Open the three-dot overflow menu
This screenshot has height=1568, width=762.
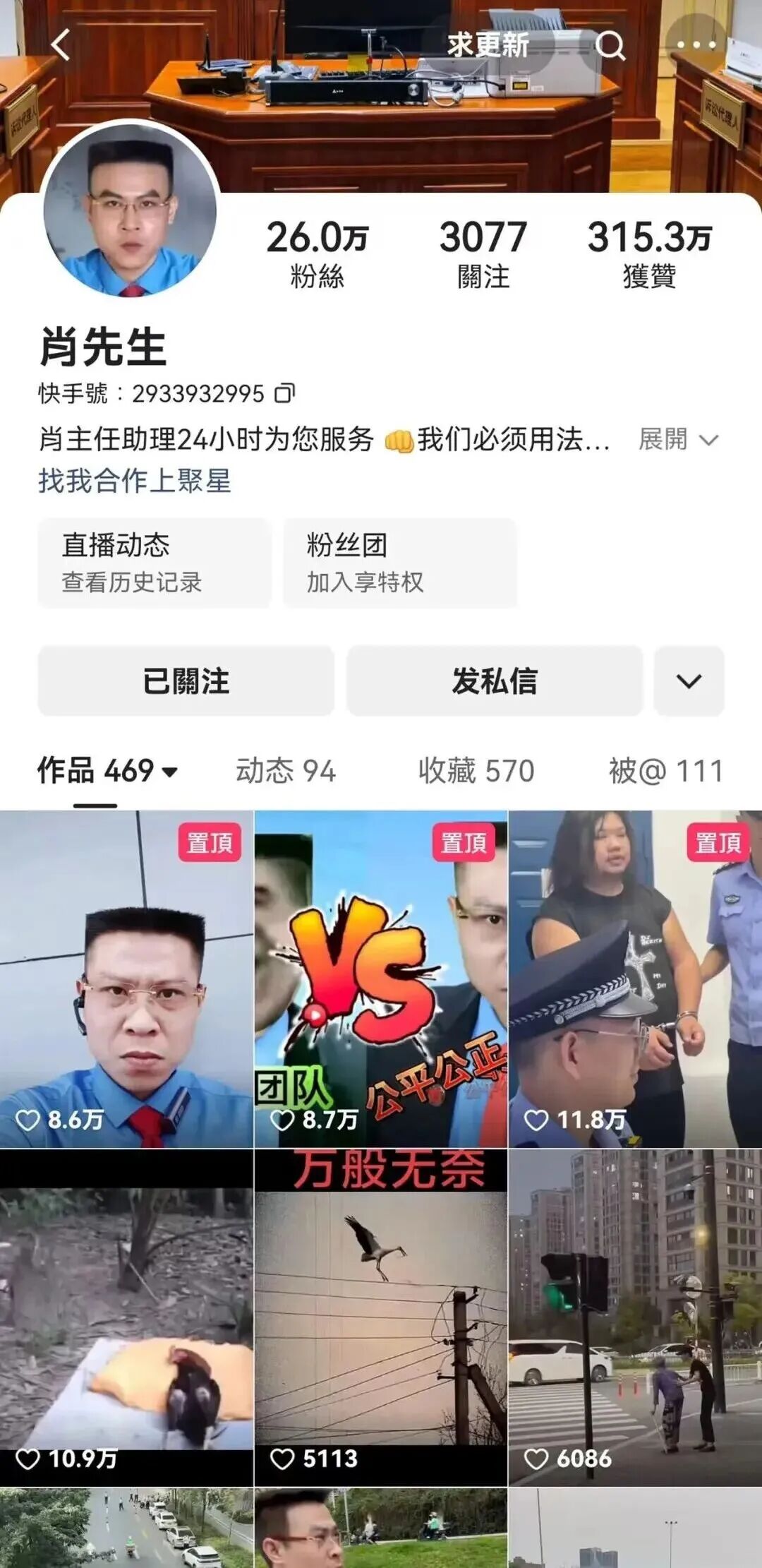point(696,45)
